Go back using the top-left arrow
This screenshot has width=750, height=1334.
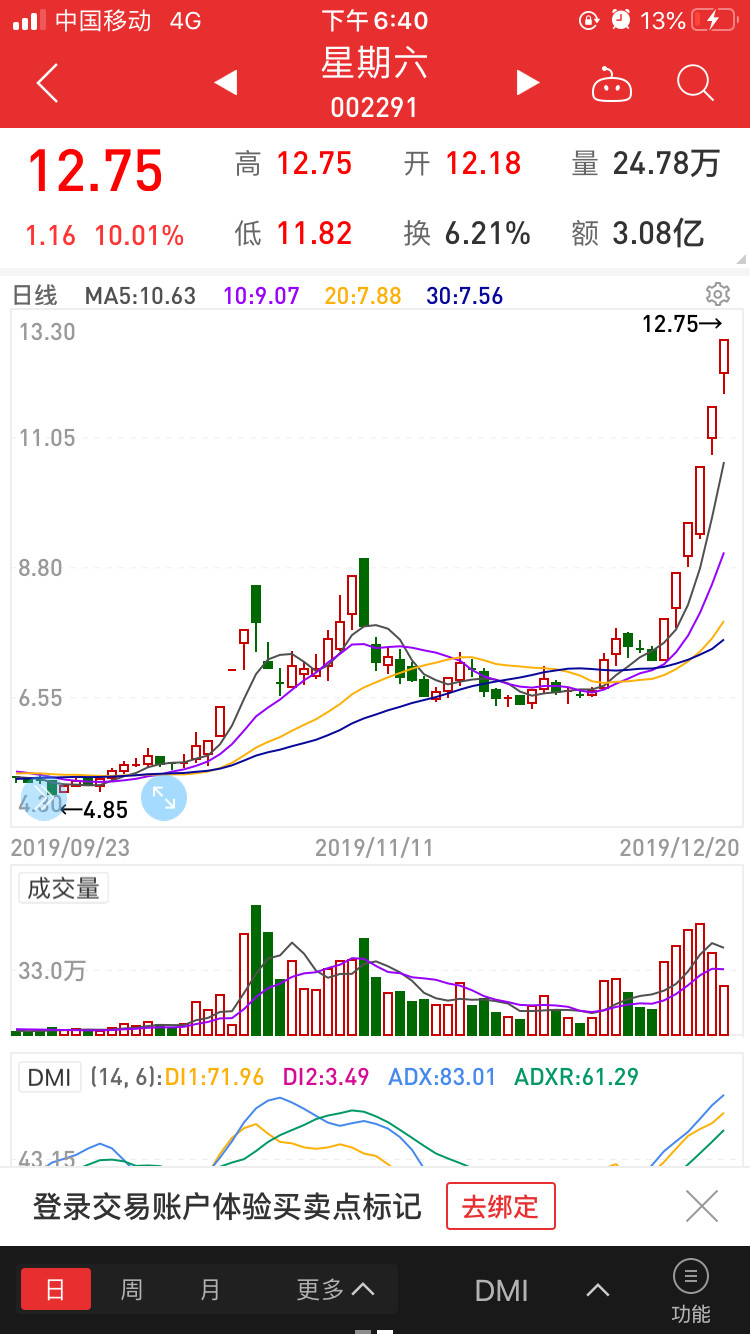[x=47, y=82]
